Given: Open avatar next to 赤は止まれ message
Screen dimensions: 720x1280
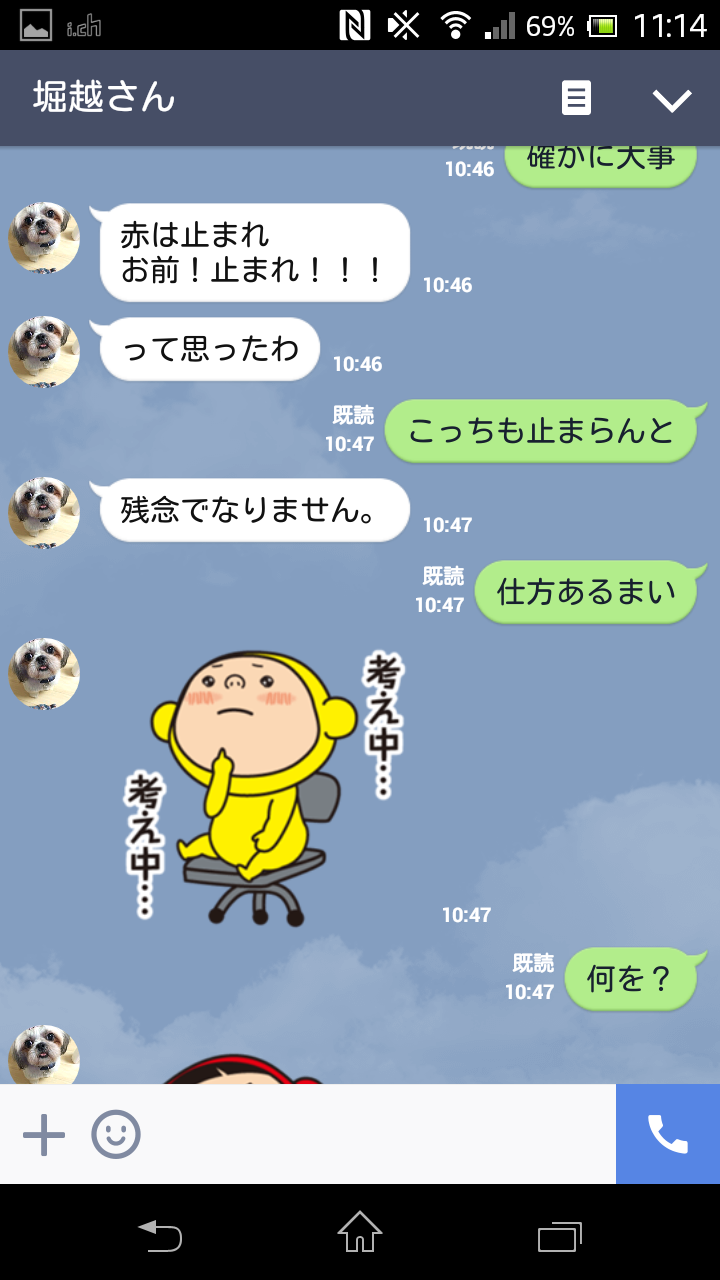Looking at the screenshot, I should [x=44, y=238].
